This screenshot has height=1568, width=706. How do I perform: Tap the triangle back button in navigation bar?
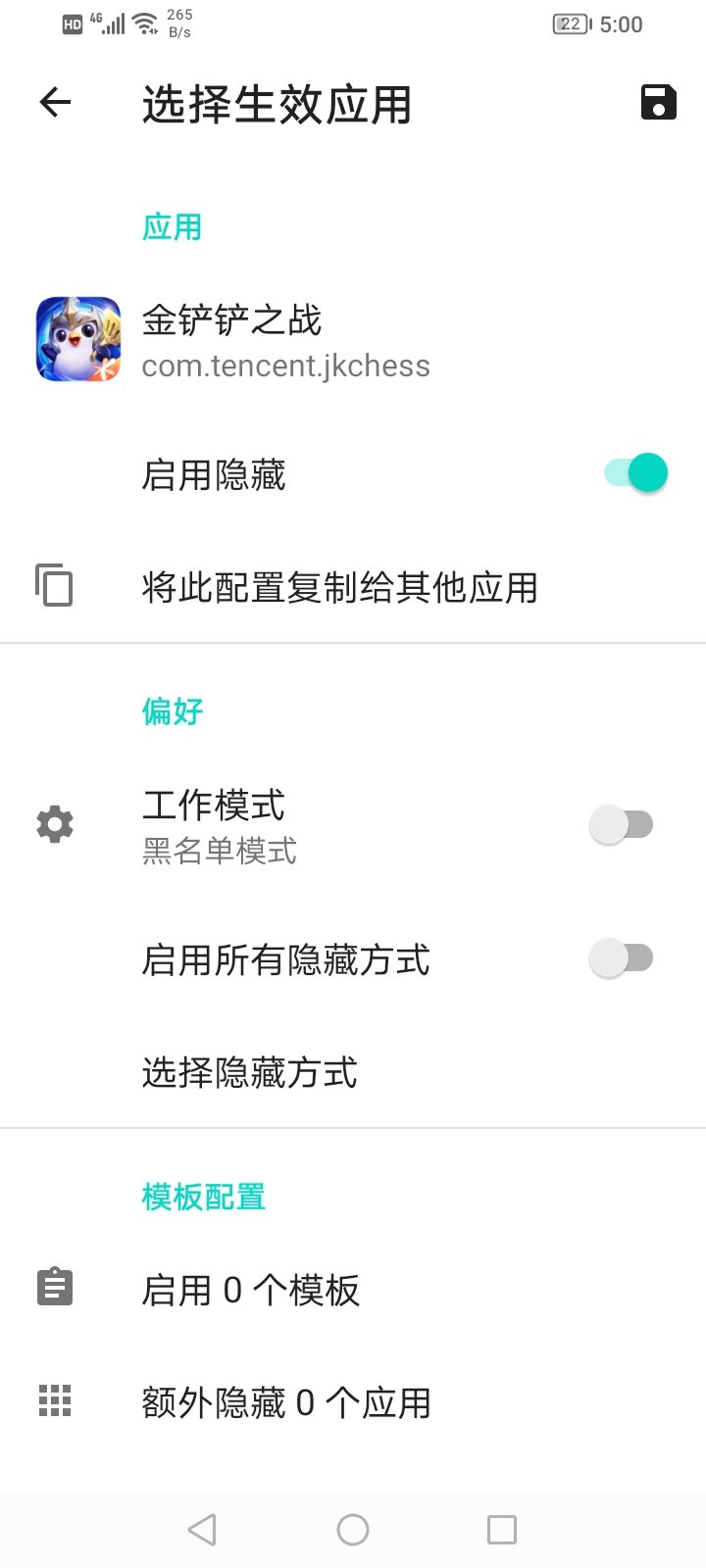pyautogui.click(x=201, y=1529)
